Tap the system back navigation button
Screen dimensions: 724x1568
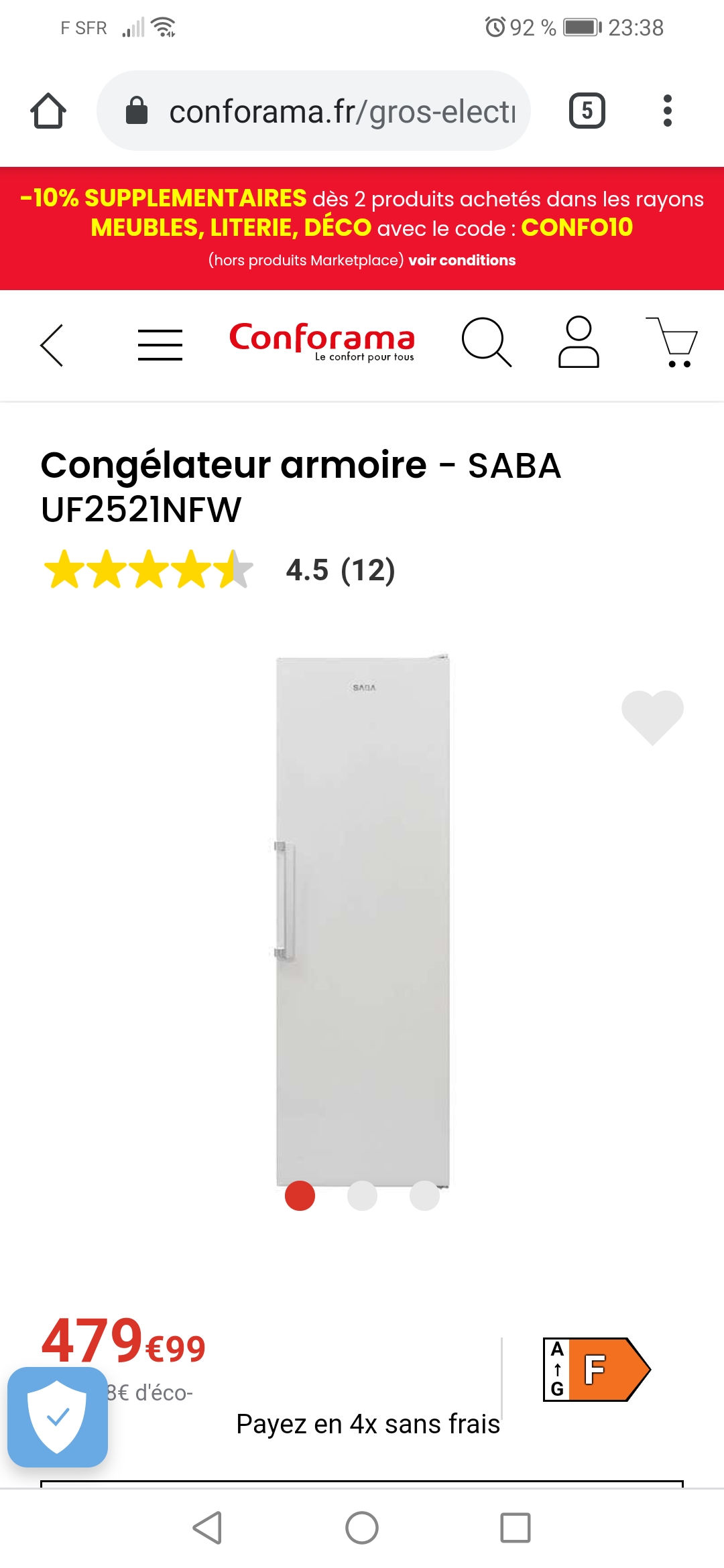208,1528
